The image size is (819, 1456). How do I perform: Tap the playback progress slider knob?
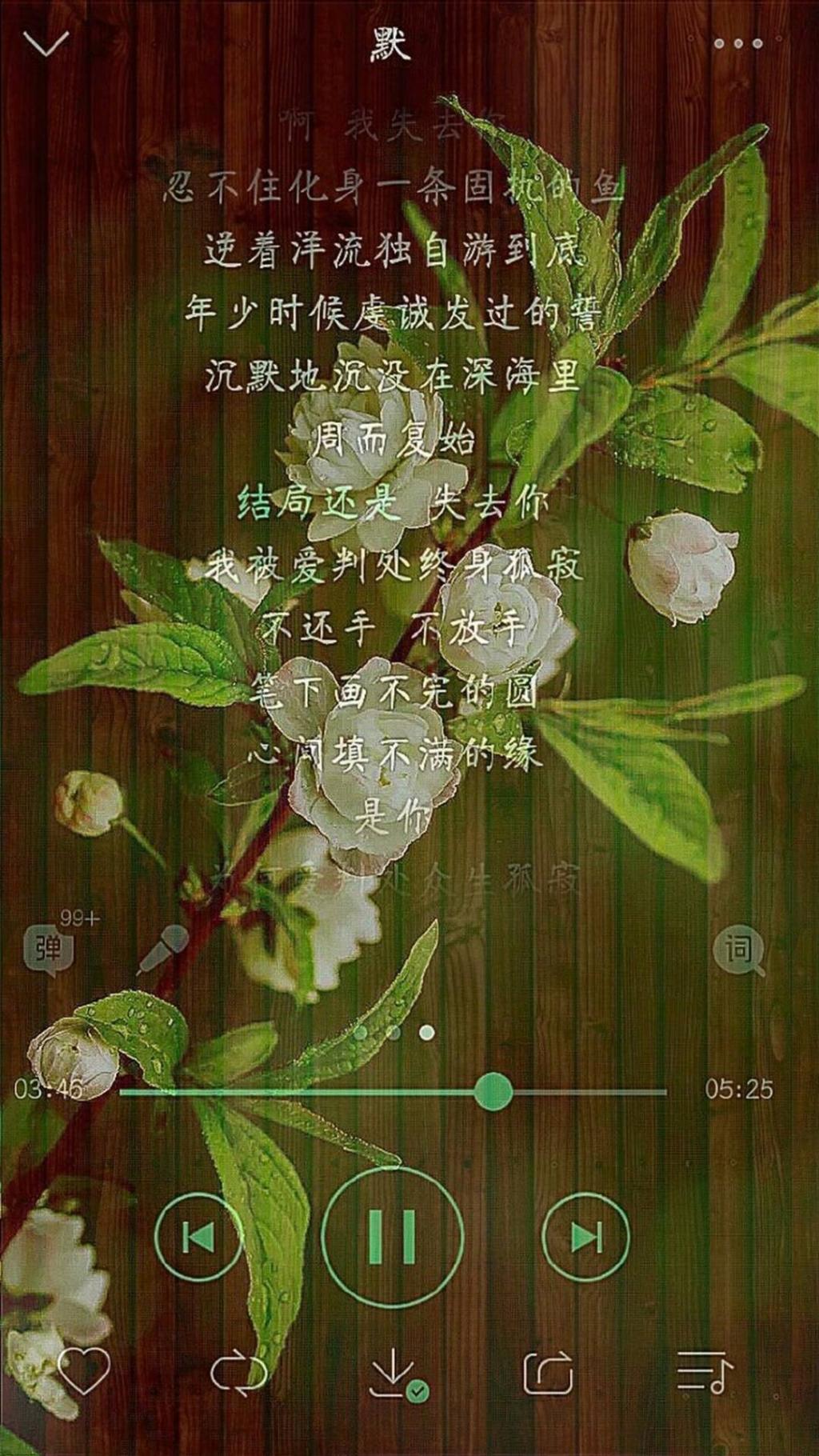click(493, 1091)
